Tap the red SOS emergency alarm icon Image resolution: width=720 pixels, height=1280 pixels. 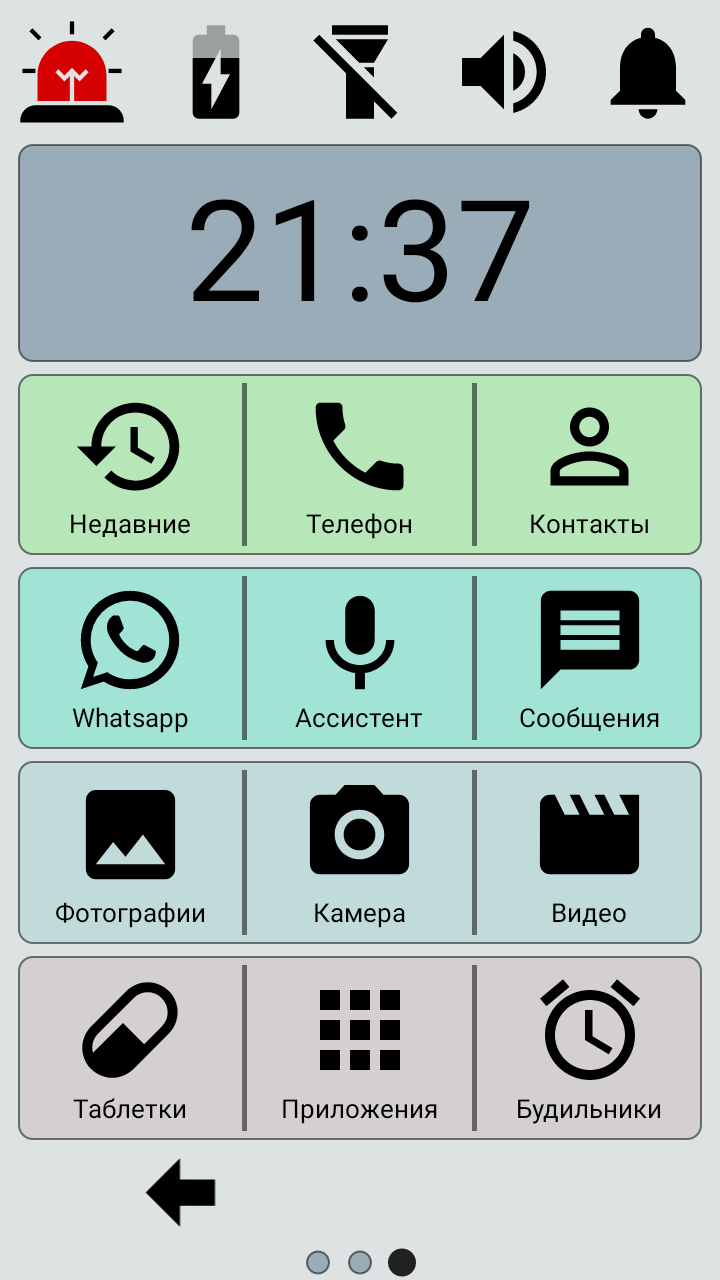pyautogui.click(x=72, y=75)
